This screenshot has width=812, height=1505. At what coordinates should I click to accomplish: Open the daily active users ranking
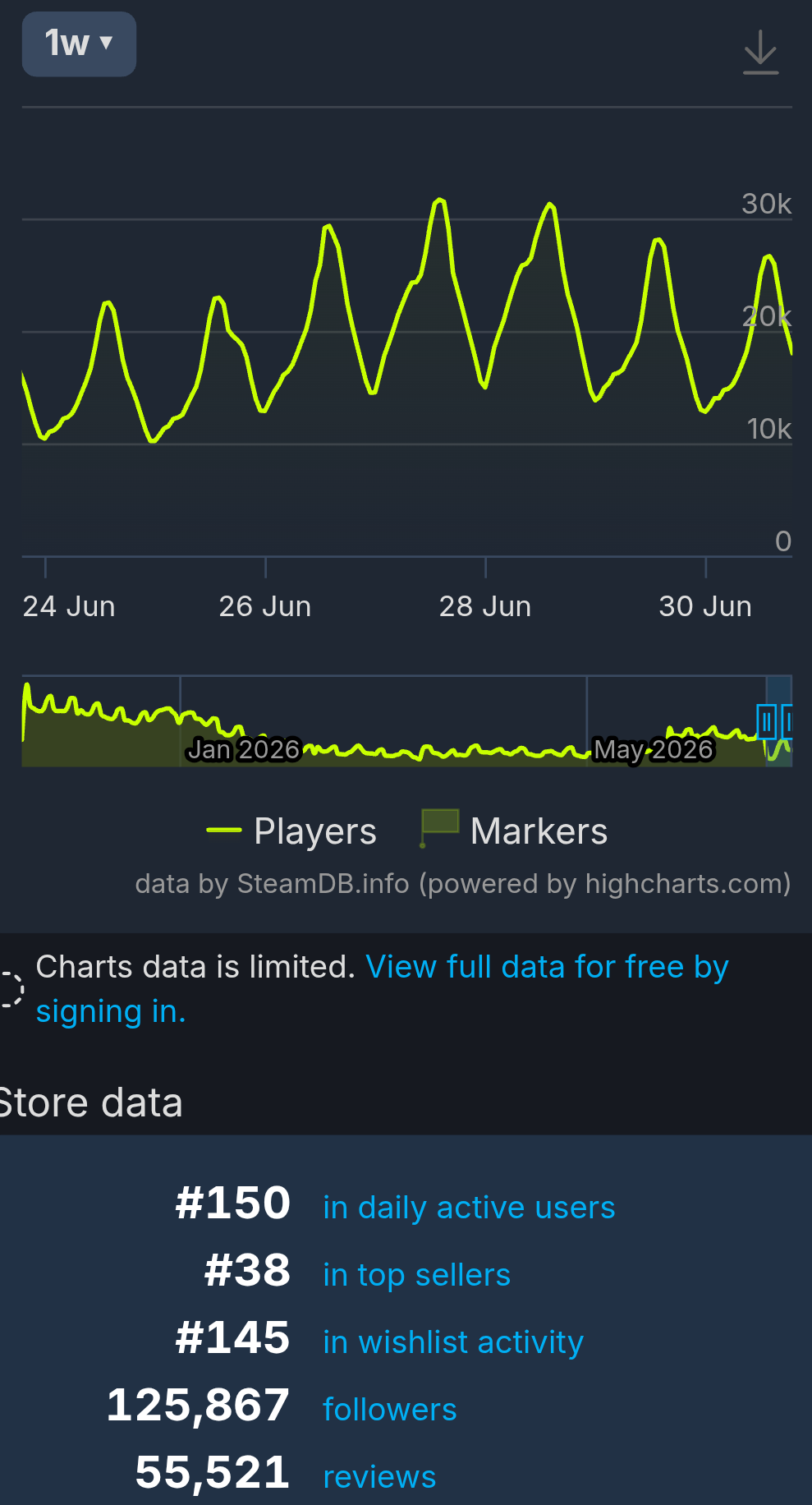(x=469, y=1208)
